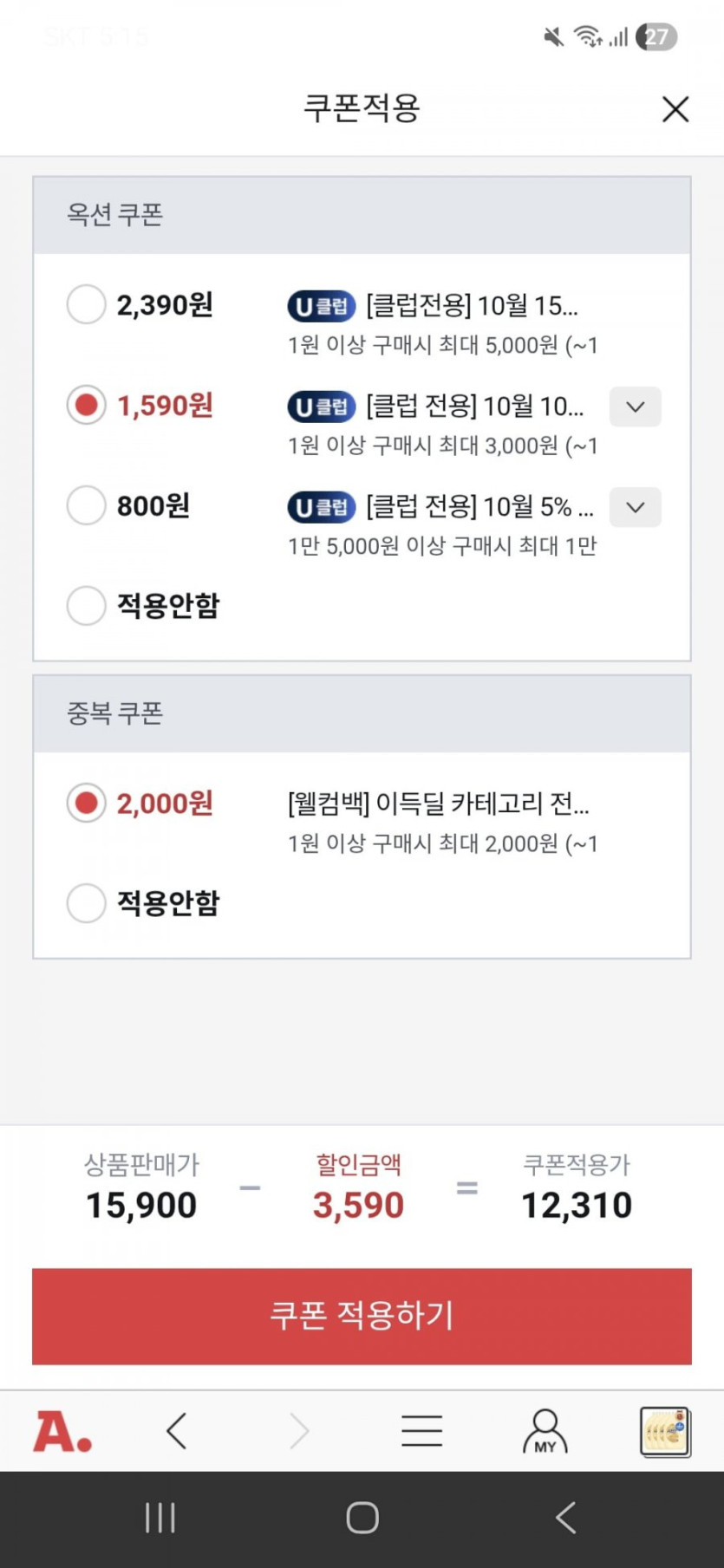Image resolution: width=724 pixels, height=1568 pixels.
Task: Select the 2,390원 option coupon
Action: tap(87, 305)
